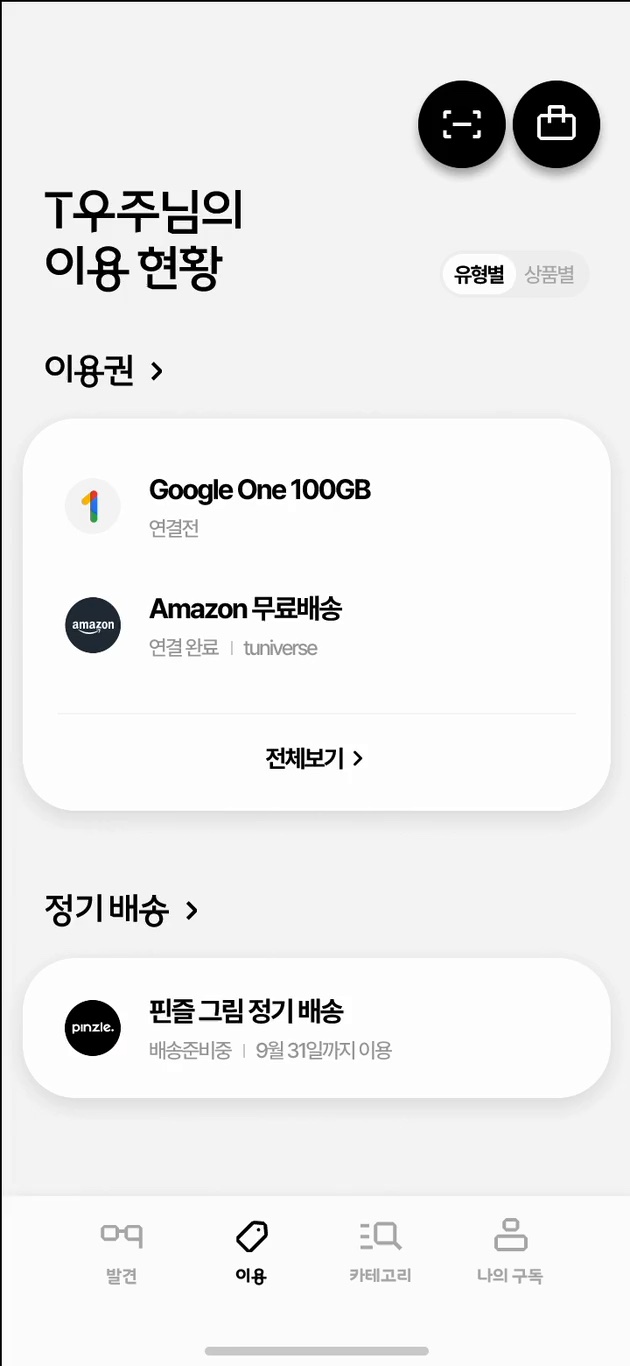Viewport: 630px width, 1366px height.
Task: Switch to the 카테고리 tab
Action: tap(380, 1250)
